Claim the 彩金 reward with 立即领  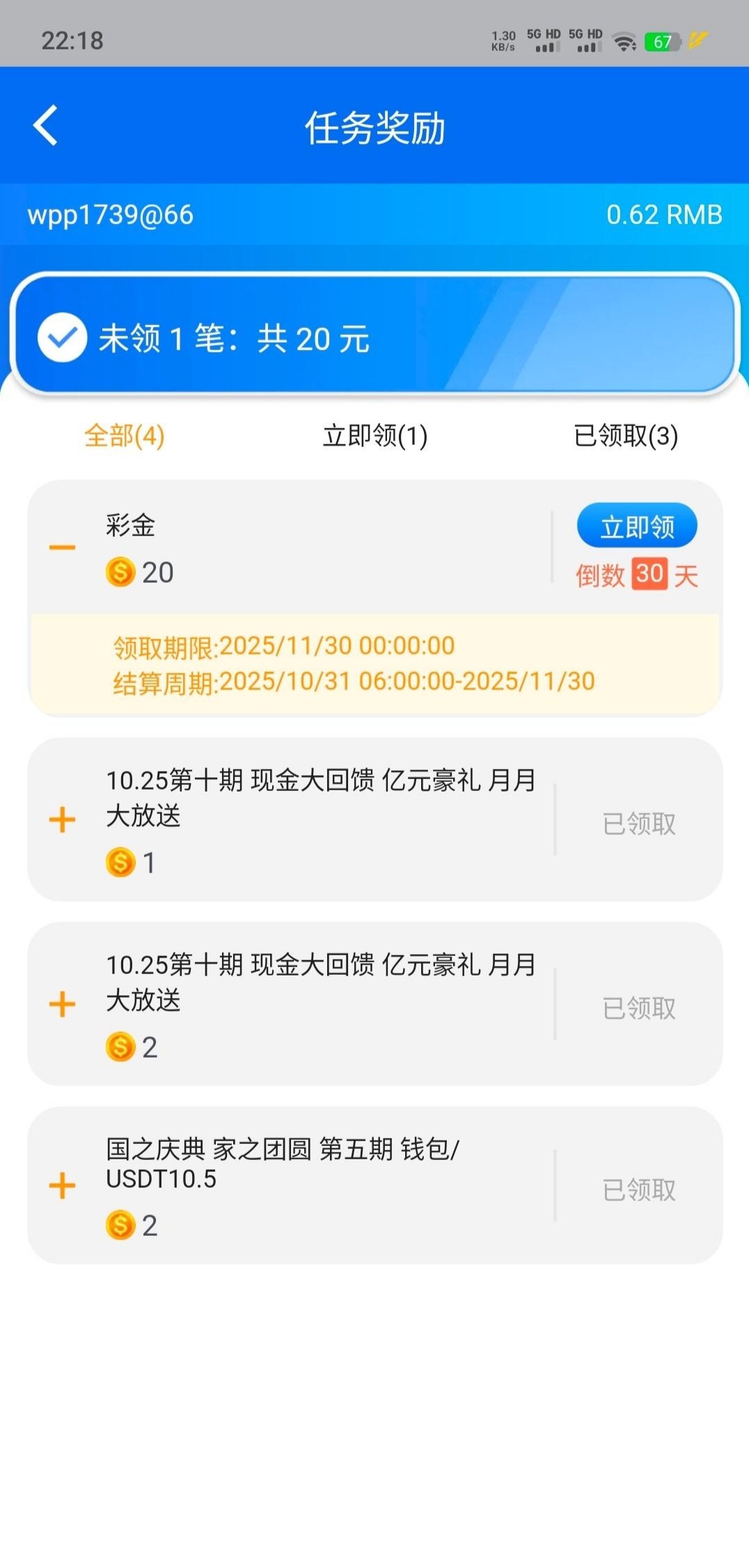636,526
